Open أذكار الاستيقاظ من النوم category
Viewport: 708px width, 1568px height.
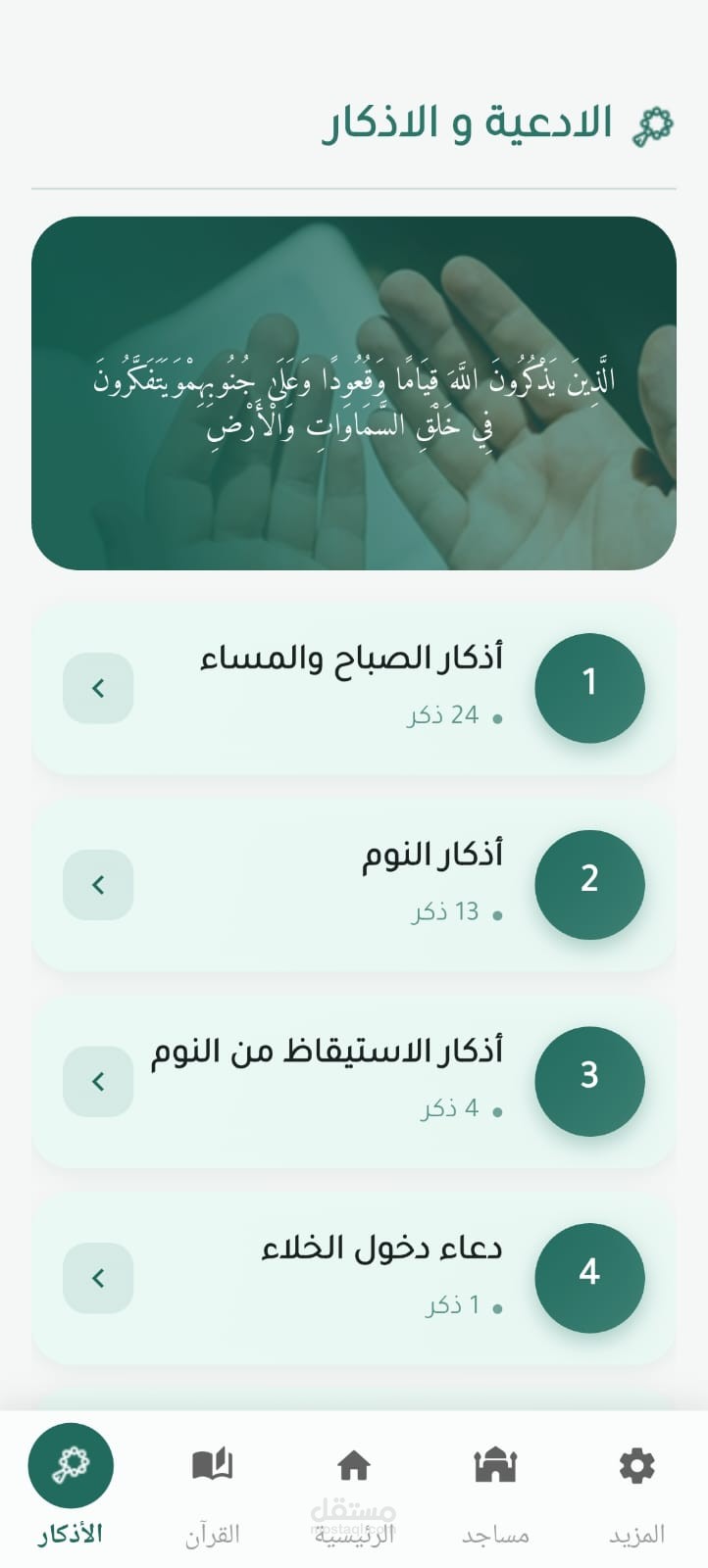(x=353, y=1082)
